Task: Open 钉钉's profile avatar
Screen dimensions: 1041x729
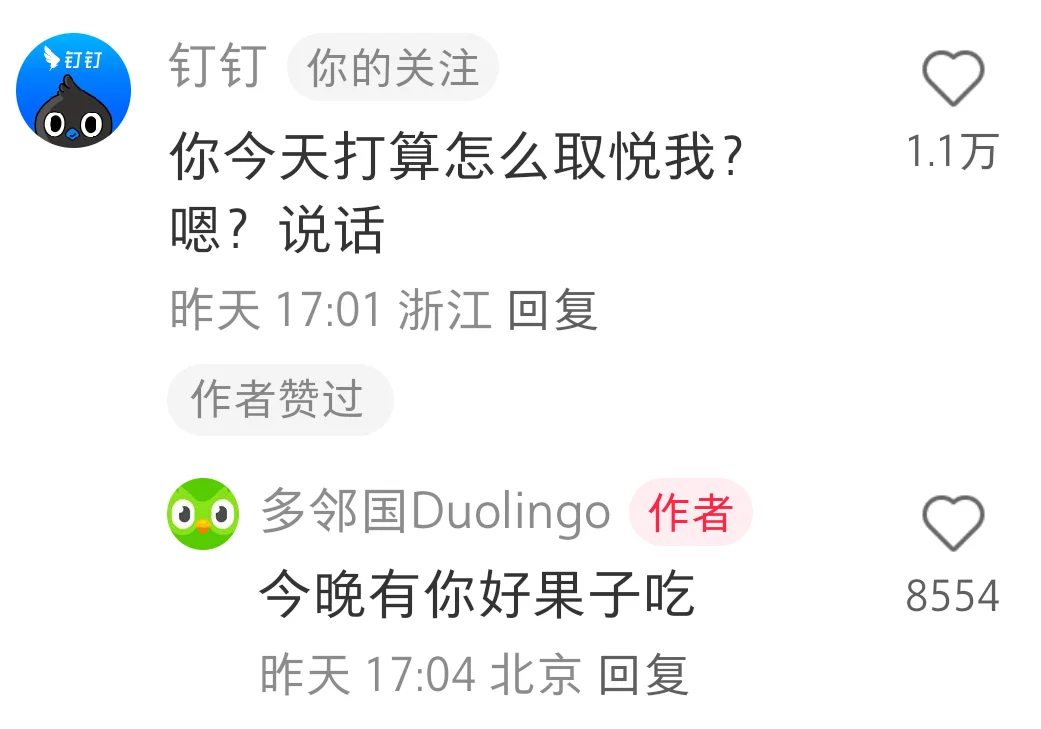Action: point(73,91)
